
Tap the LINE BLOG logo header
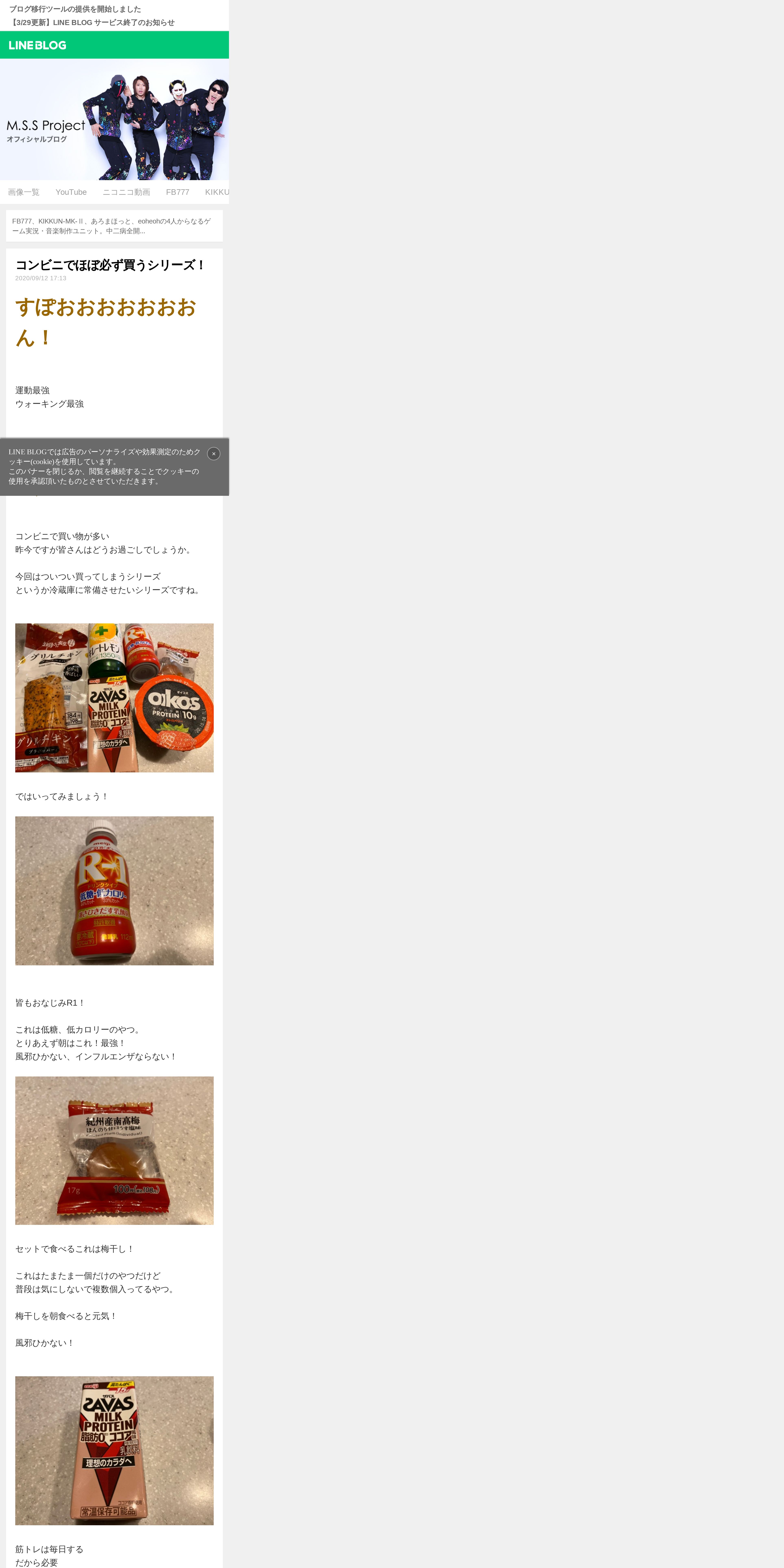(x=38, y=45)
